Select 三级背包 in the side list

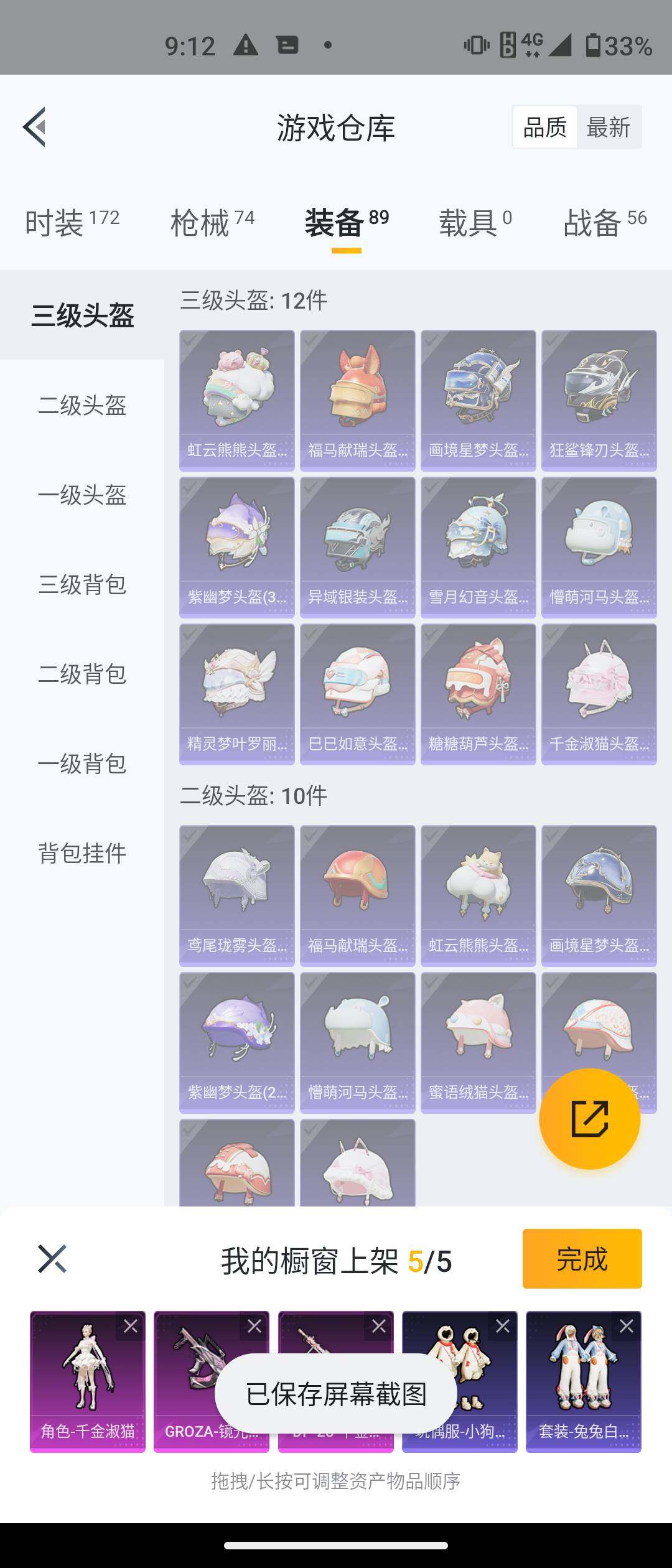[x=82, y=585]
